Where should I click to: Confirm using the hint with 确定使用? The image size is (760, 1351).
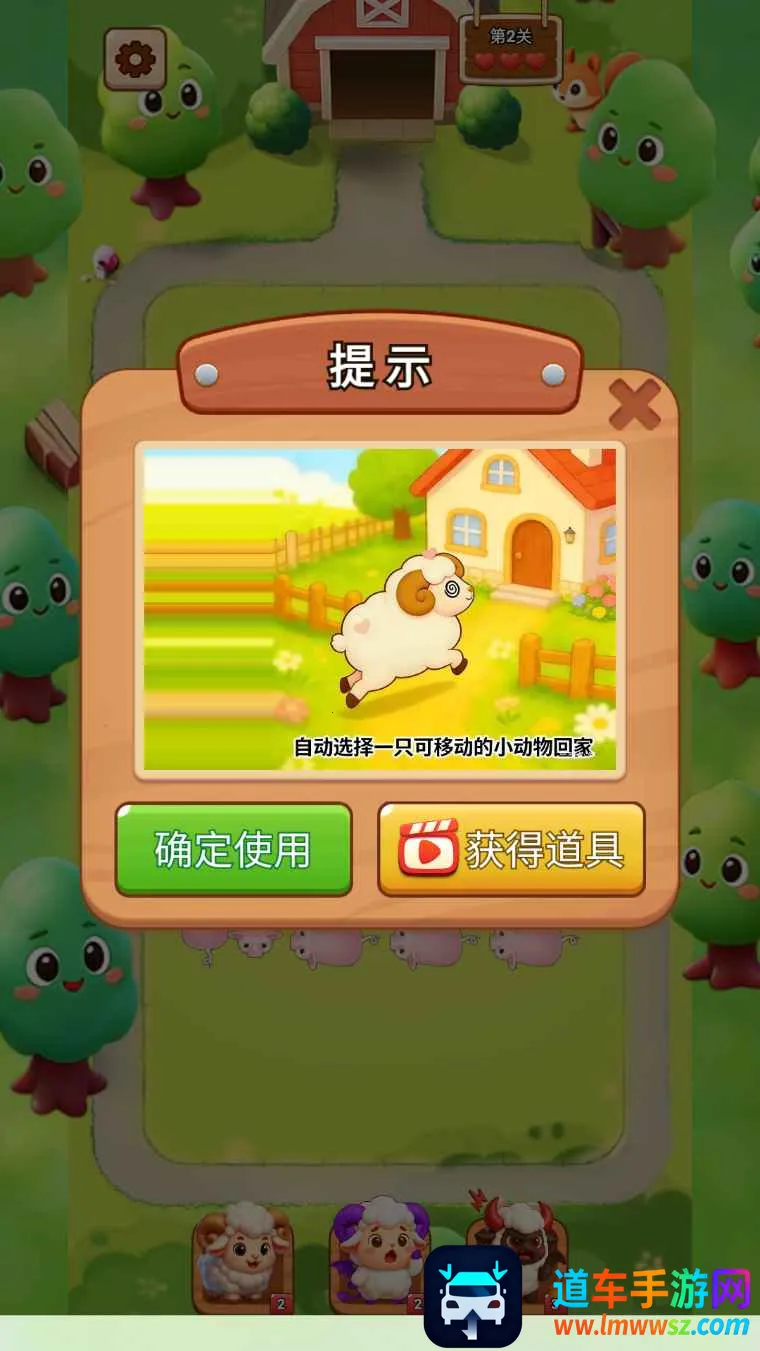coord(233,849)
